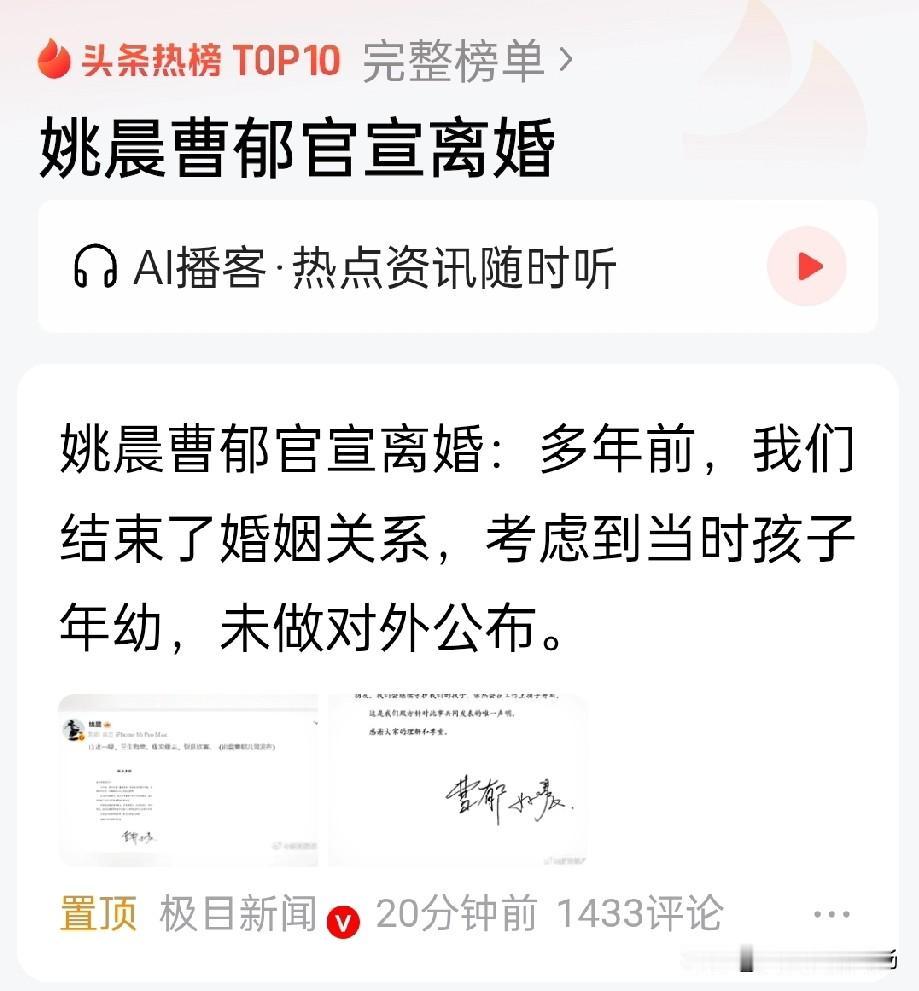Tap the headphones icon in the AI播客 bar
The image size is (919, 991).
(96, 266)
